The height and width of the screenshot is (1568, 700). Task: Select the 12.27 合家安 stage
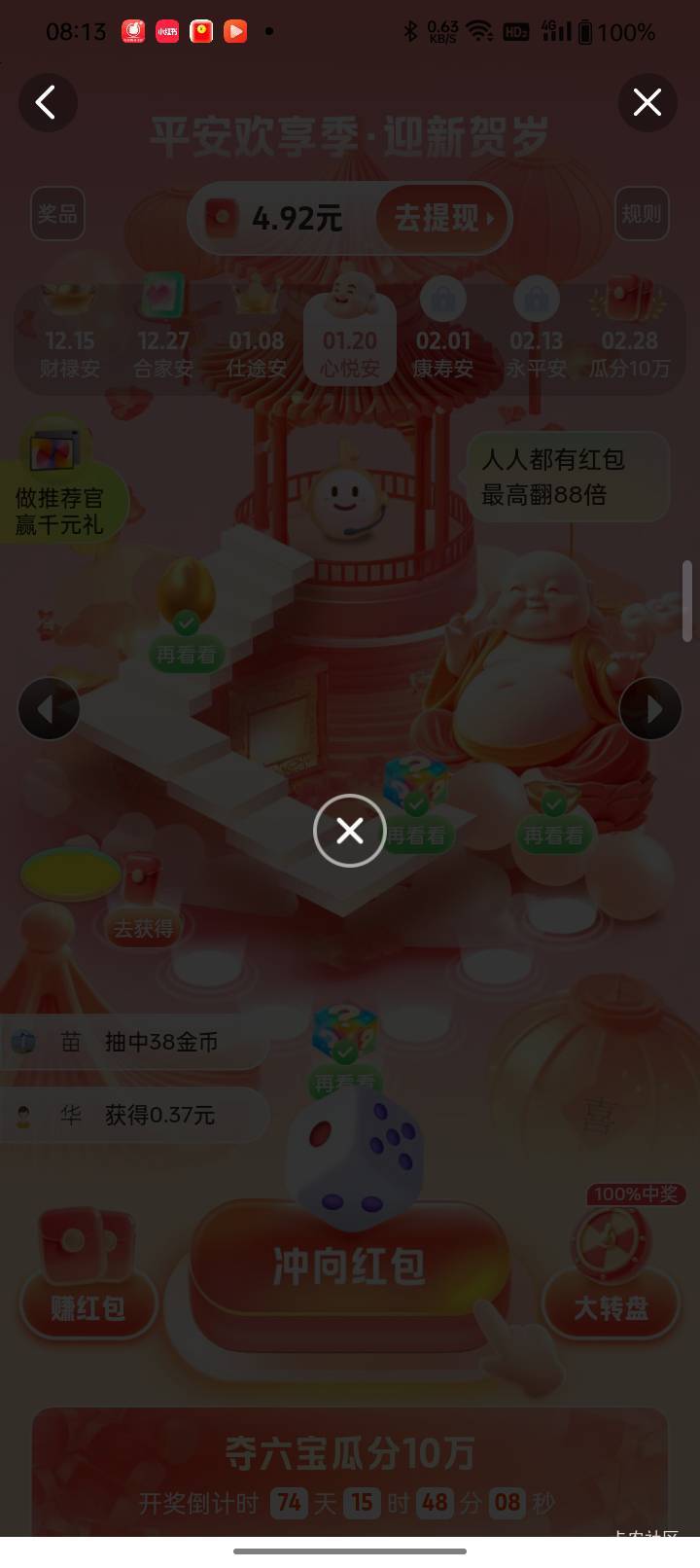(x=162, y=331)
